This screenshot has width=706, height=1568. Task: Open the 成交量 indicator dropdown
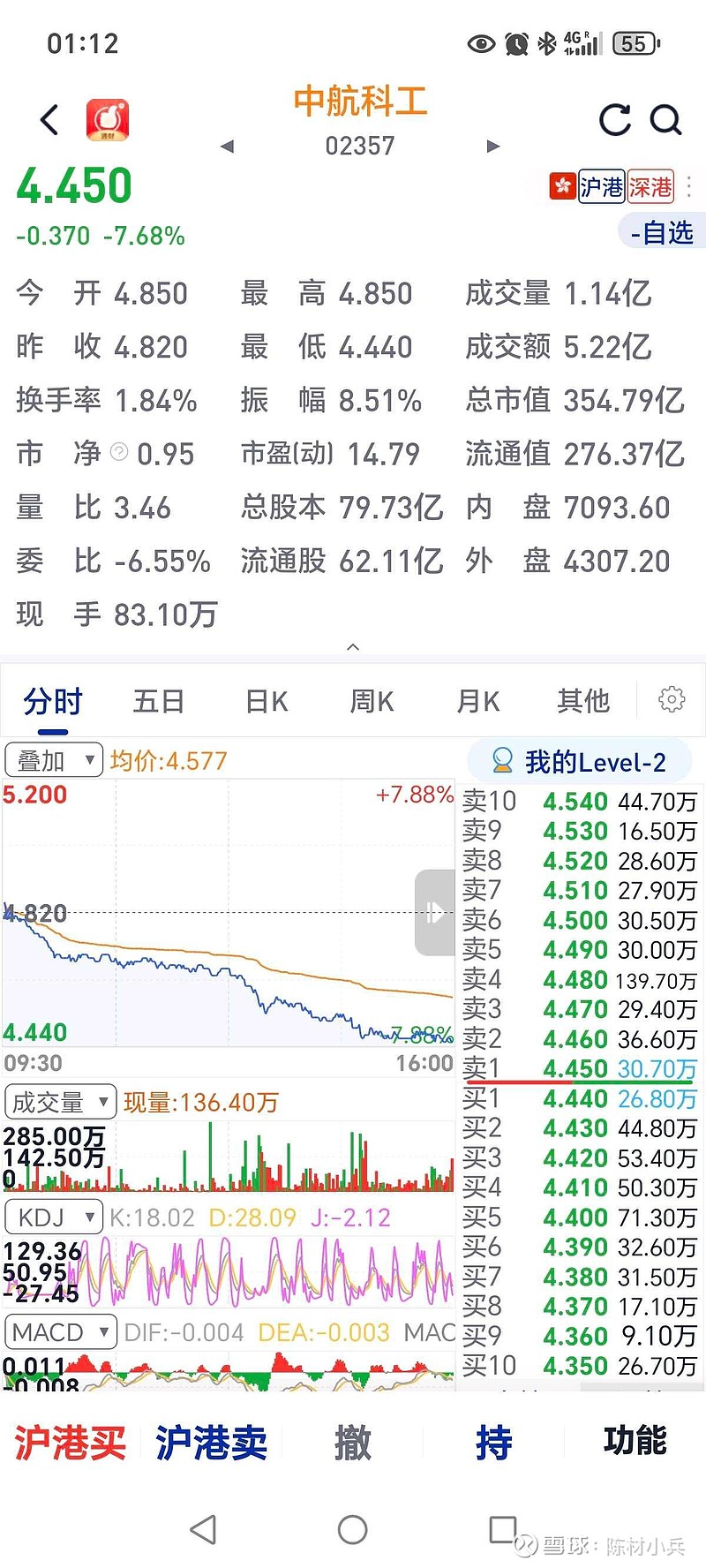(x=60, y=1102)
